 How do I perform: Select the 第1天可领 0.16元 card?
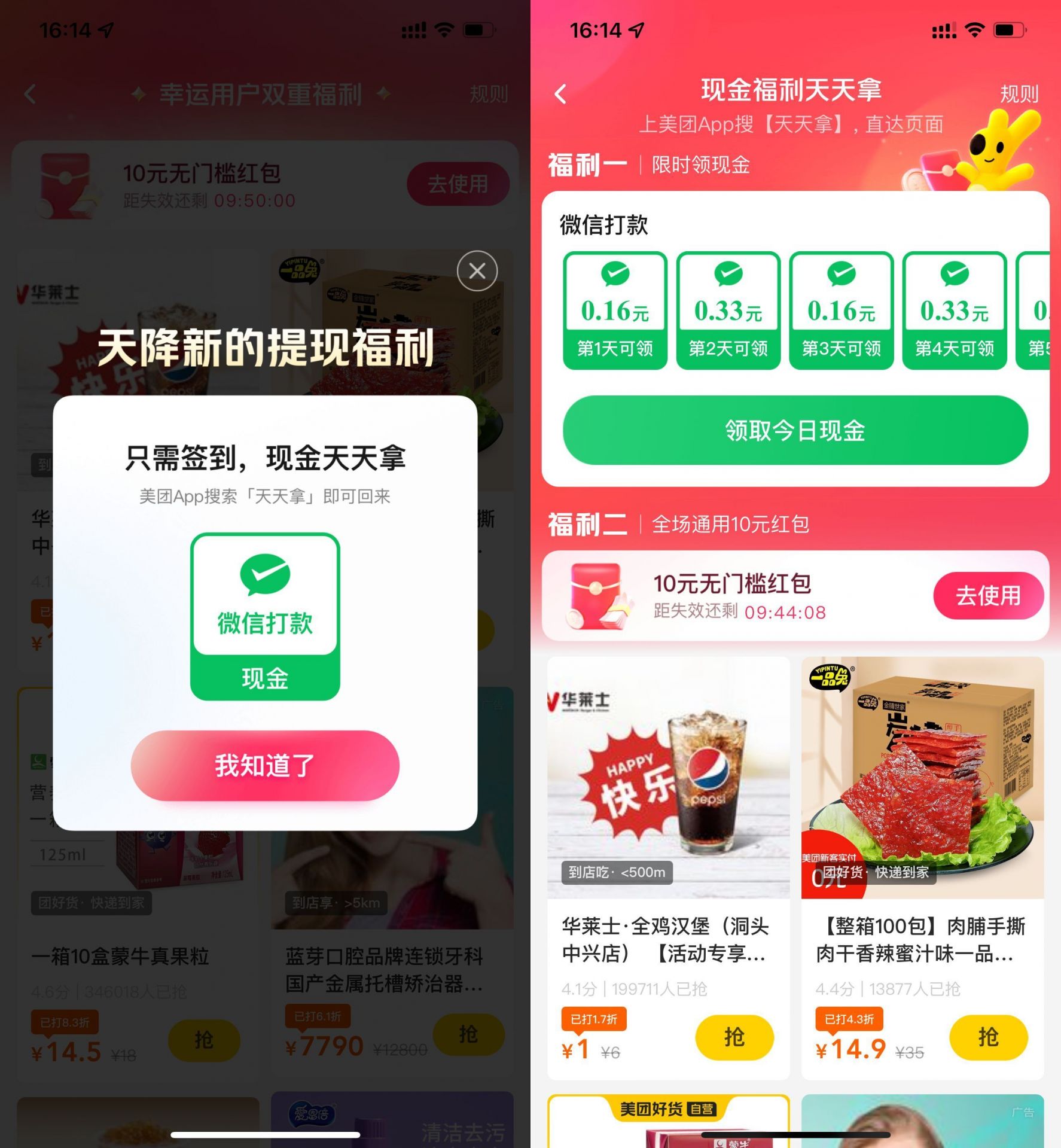(x=615, y=310)
